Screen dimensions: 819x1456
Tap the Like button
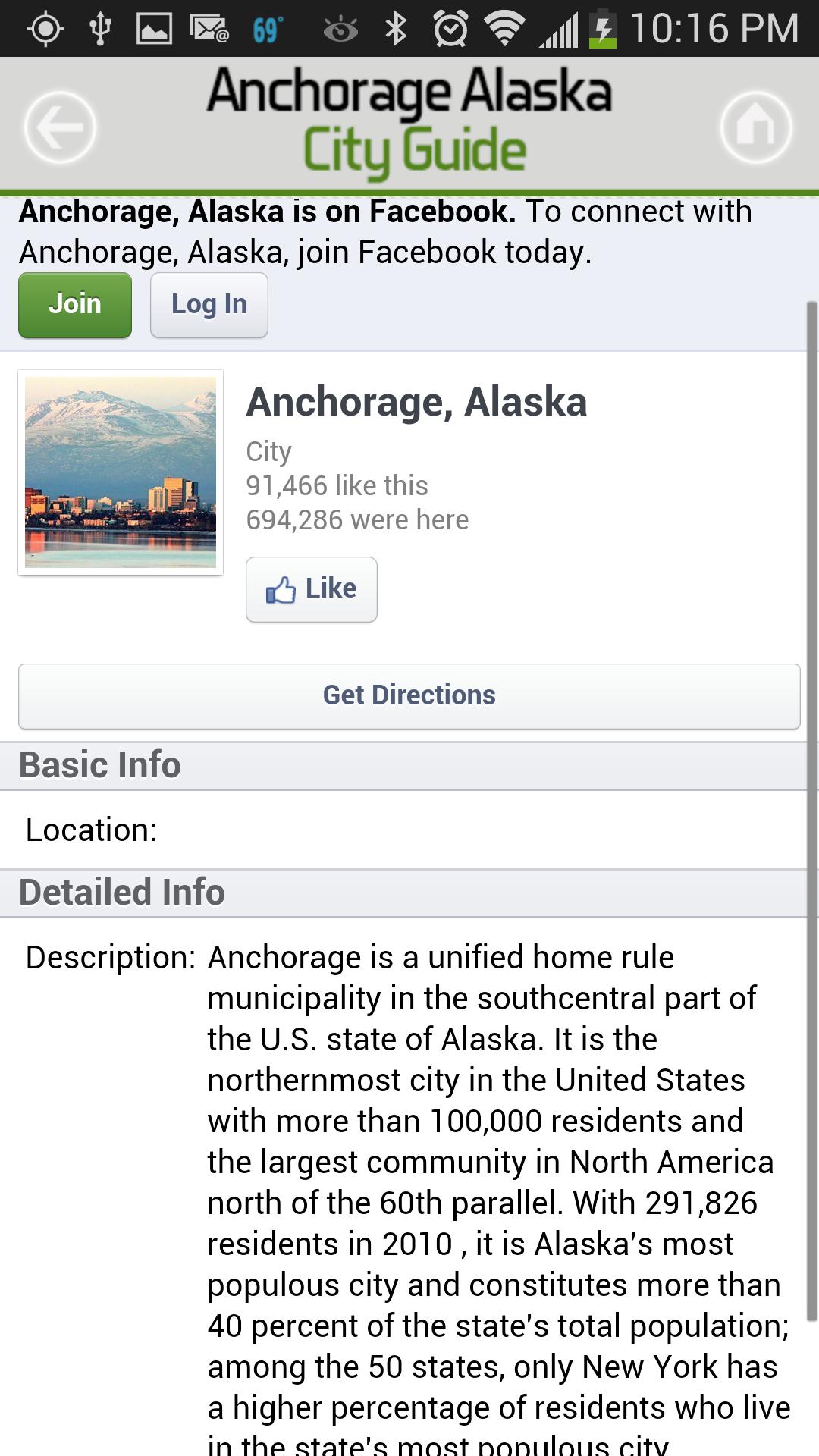tap(311, 590)
